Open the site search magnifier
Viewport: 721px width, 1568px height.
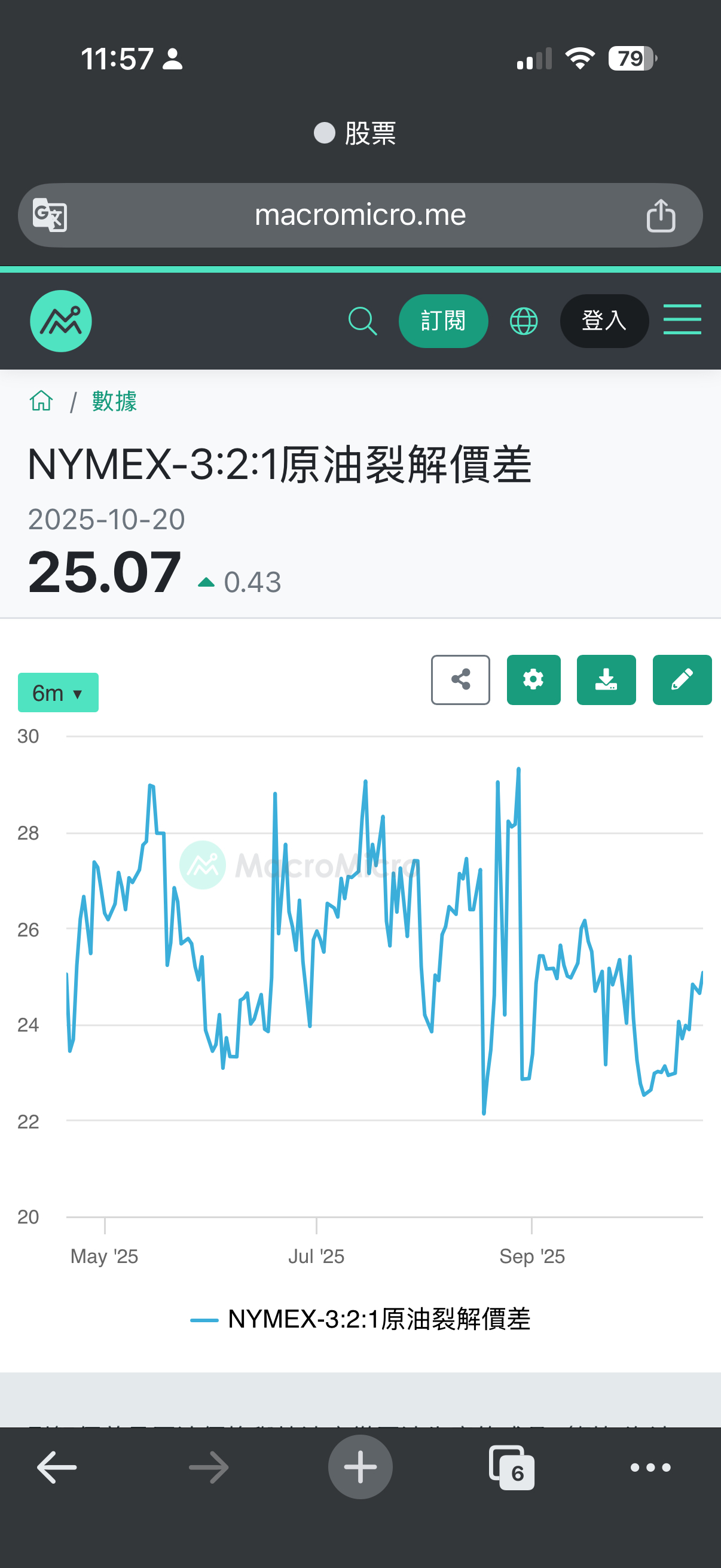point(363,321)
